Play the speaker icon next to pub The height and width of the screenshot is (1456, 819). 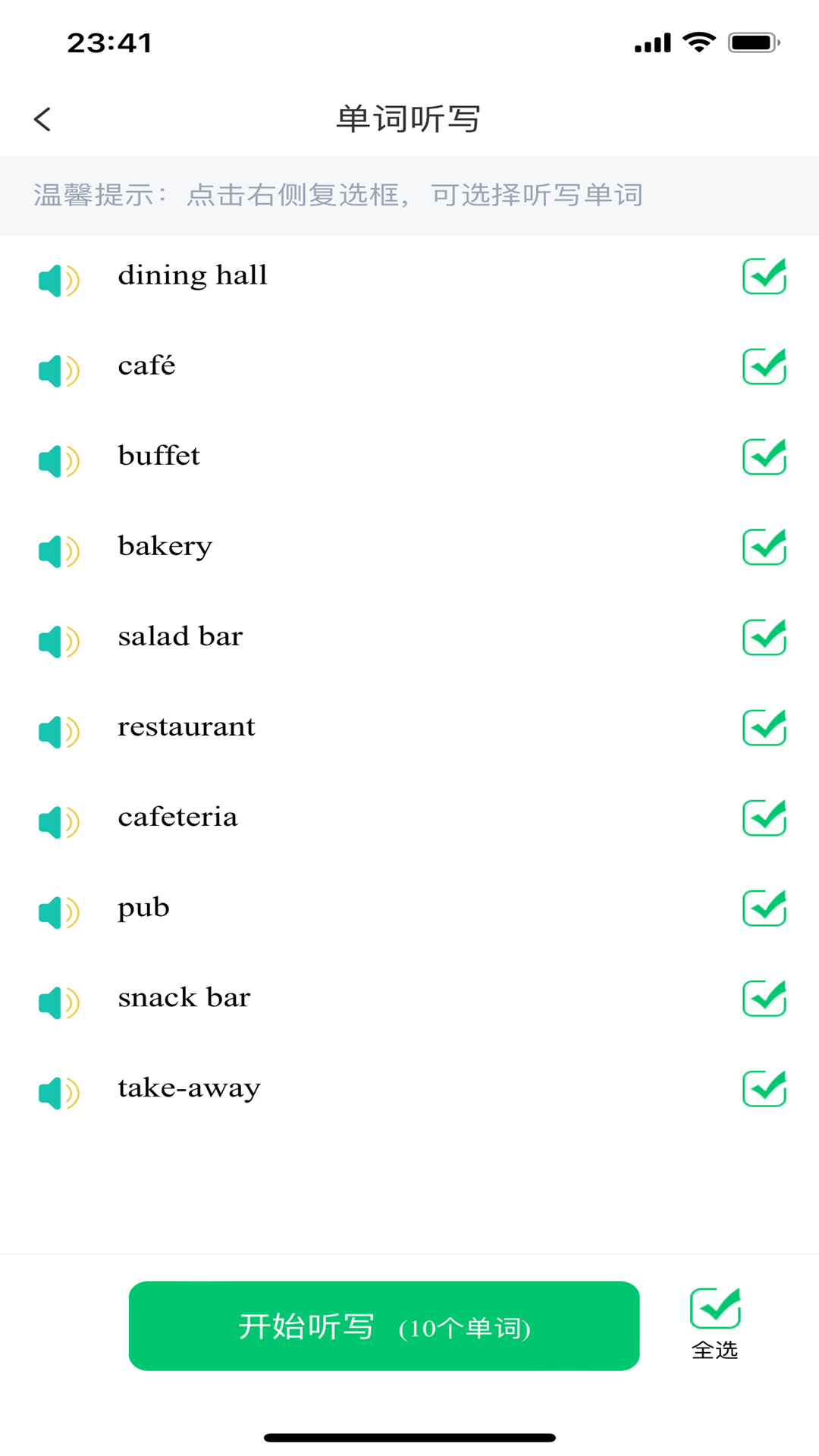tap(58, 912)
